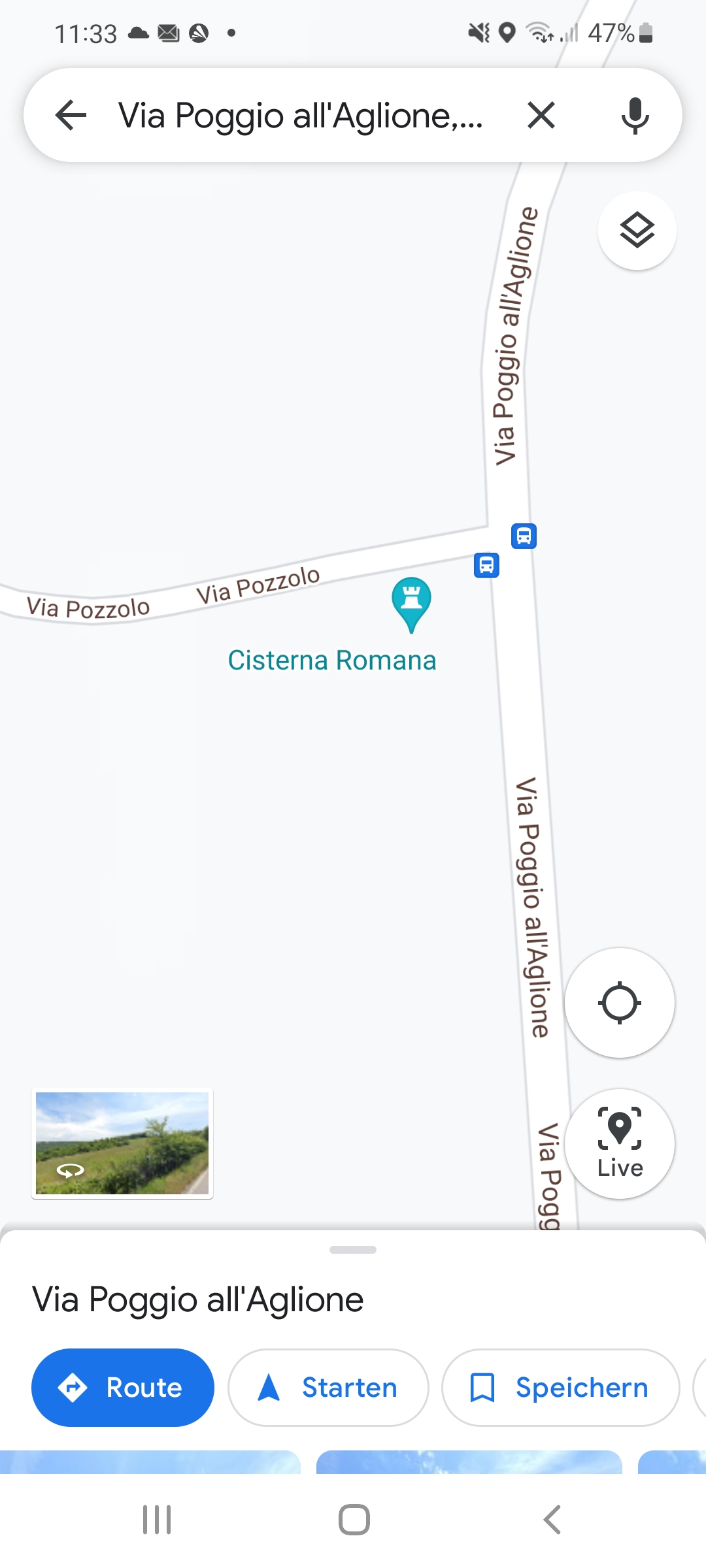Go back using the search bar arrow
706x1568 pixels.
[x=71, y=116]
